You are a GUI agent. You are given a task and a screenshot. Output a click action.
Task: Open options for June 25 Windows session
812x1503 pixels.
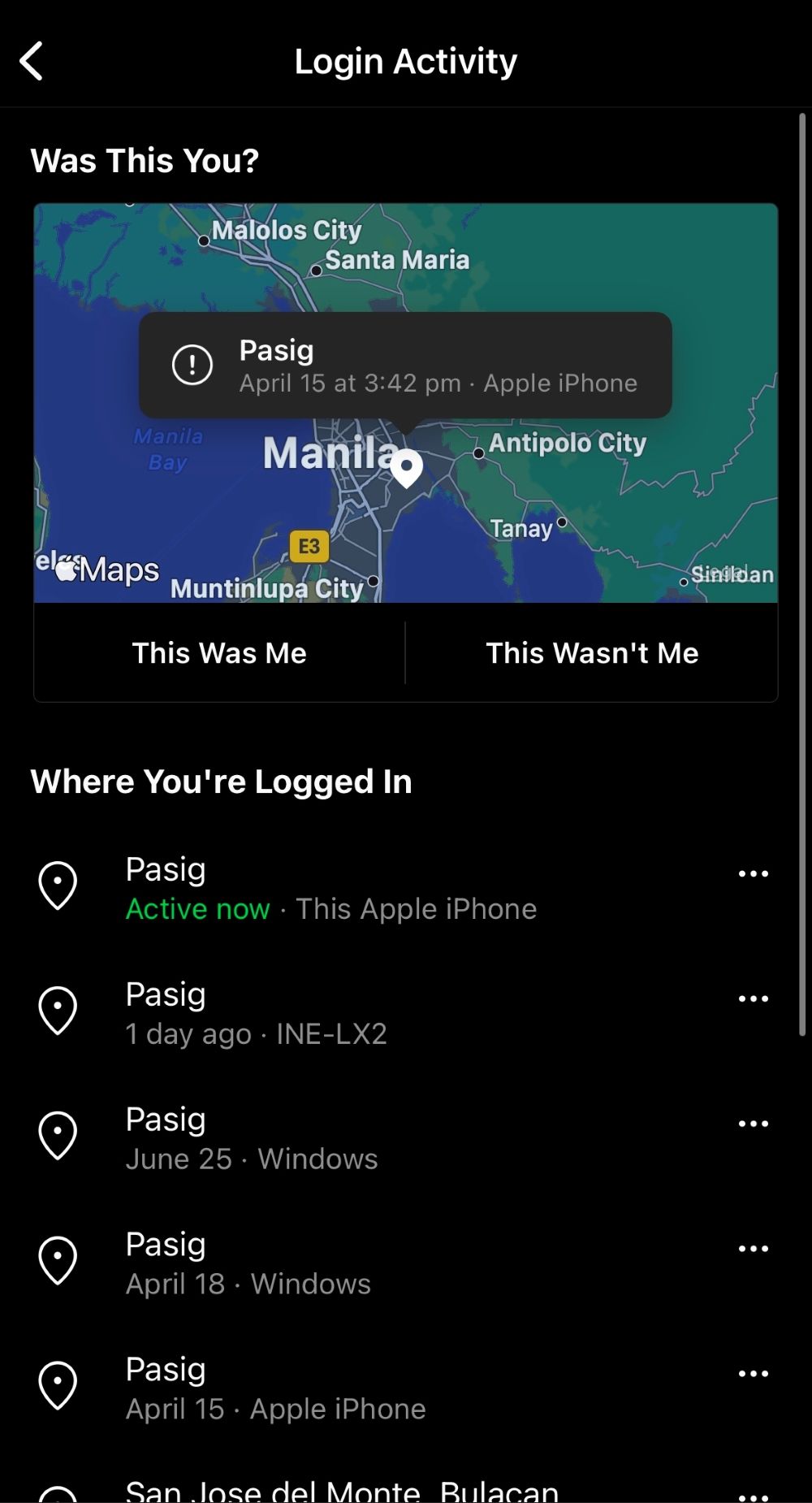pos(753,1124)
